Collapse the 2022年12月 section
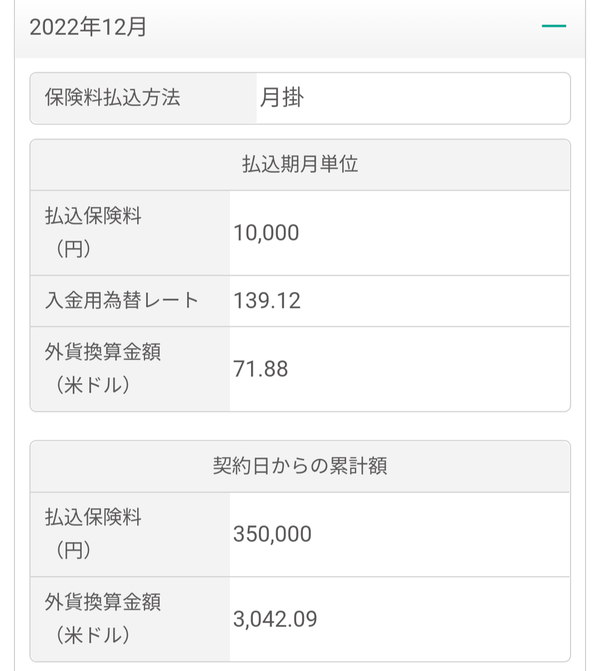This screenshot has width=600, height=671. pos(553,25)
